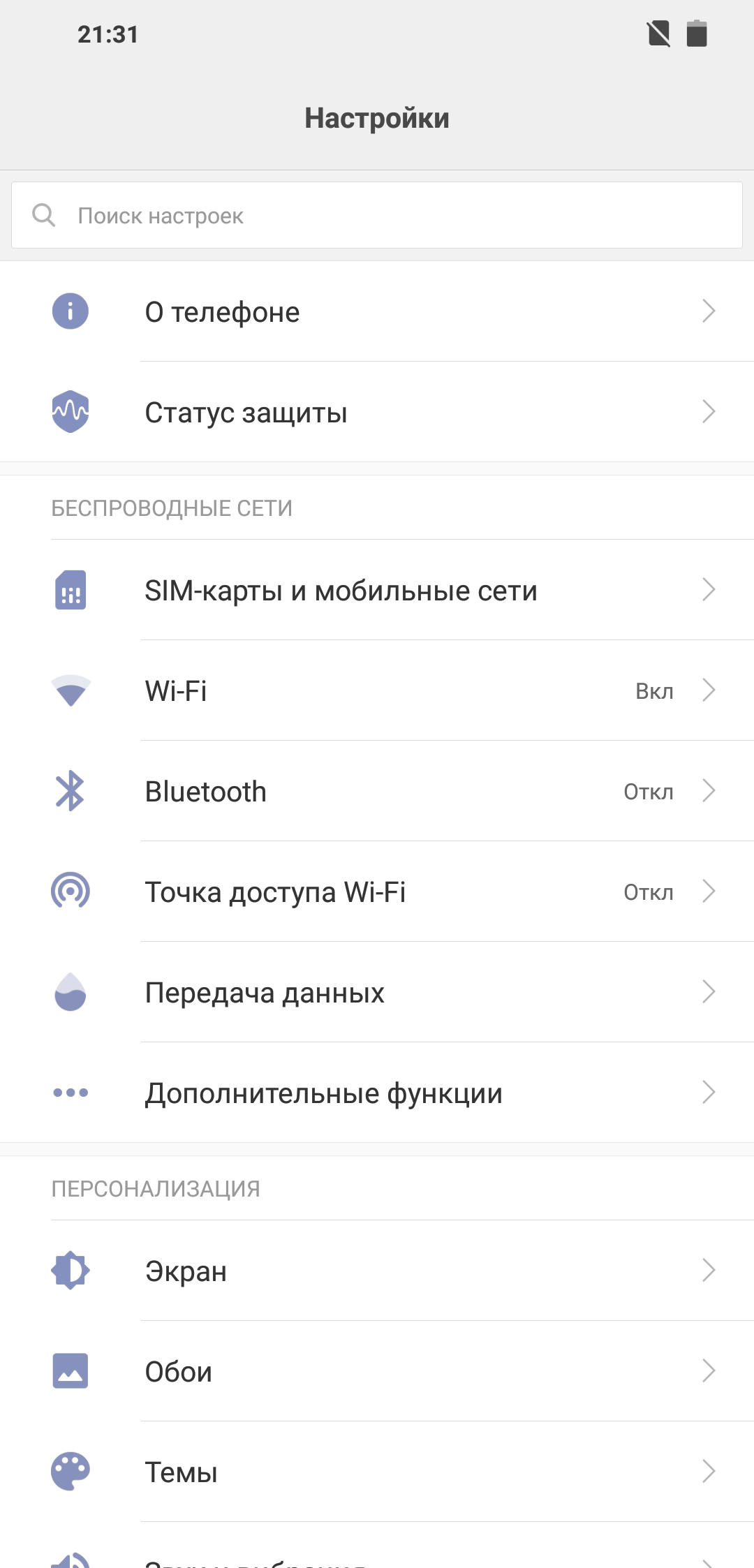
Task: Open Wi-Fi settings
Action: pos(377,690)
